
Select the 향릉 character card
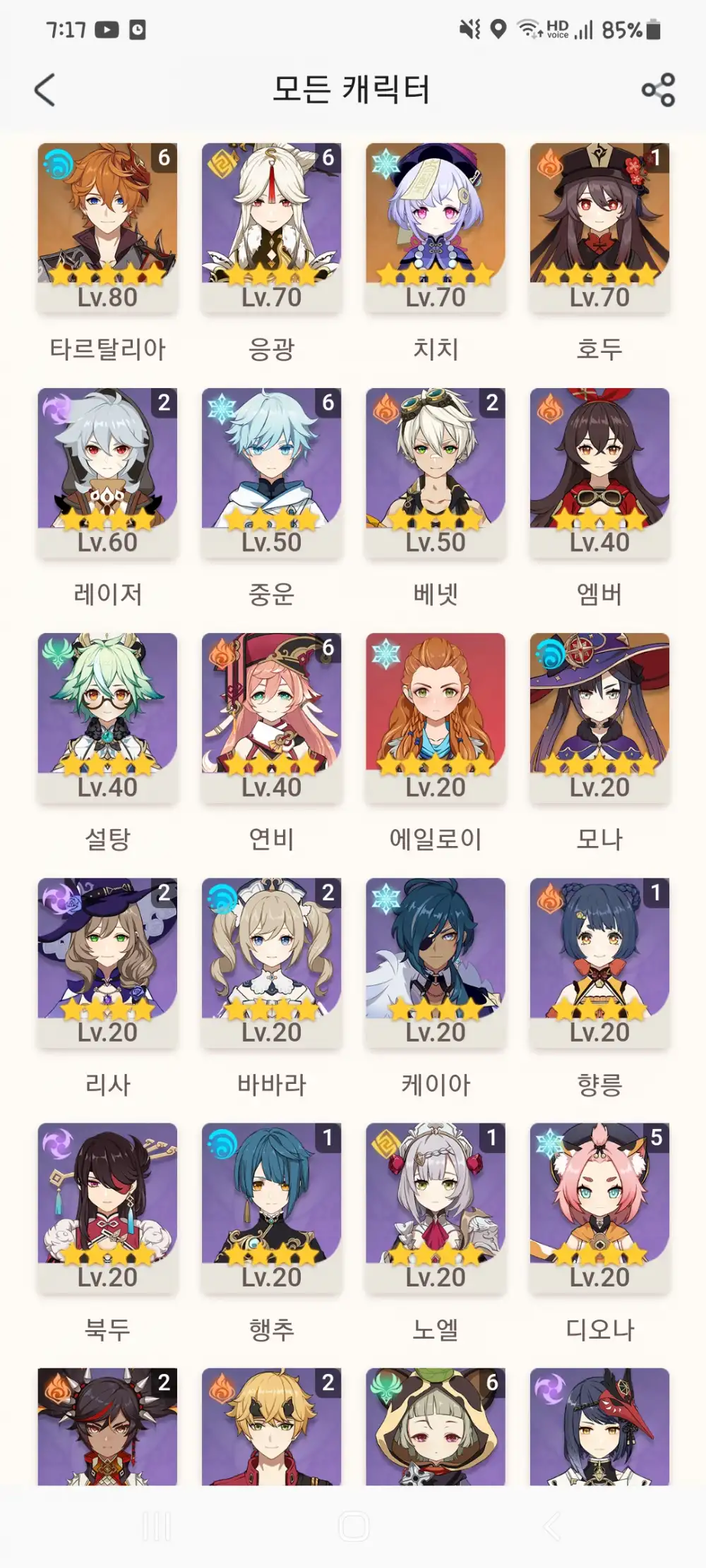pyautogui.click(x=599, y=962)
